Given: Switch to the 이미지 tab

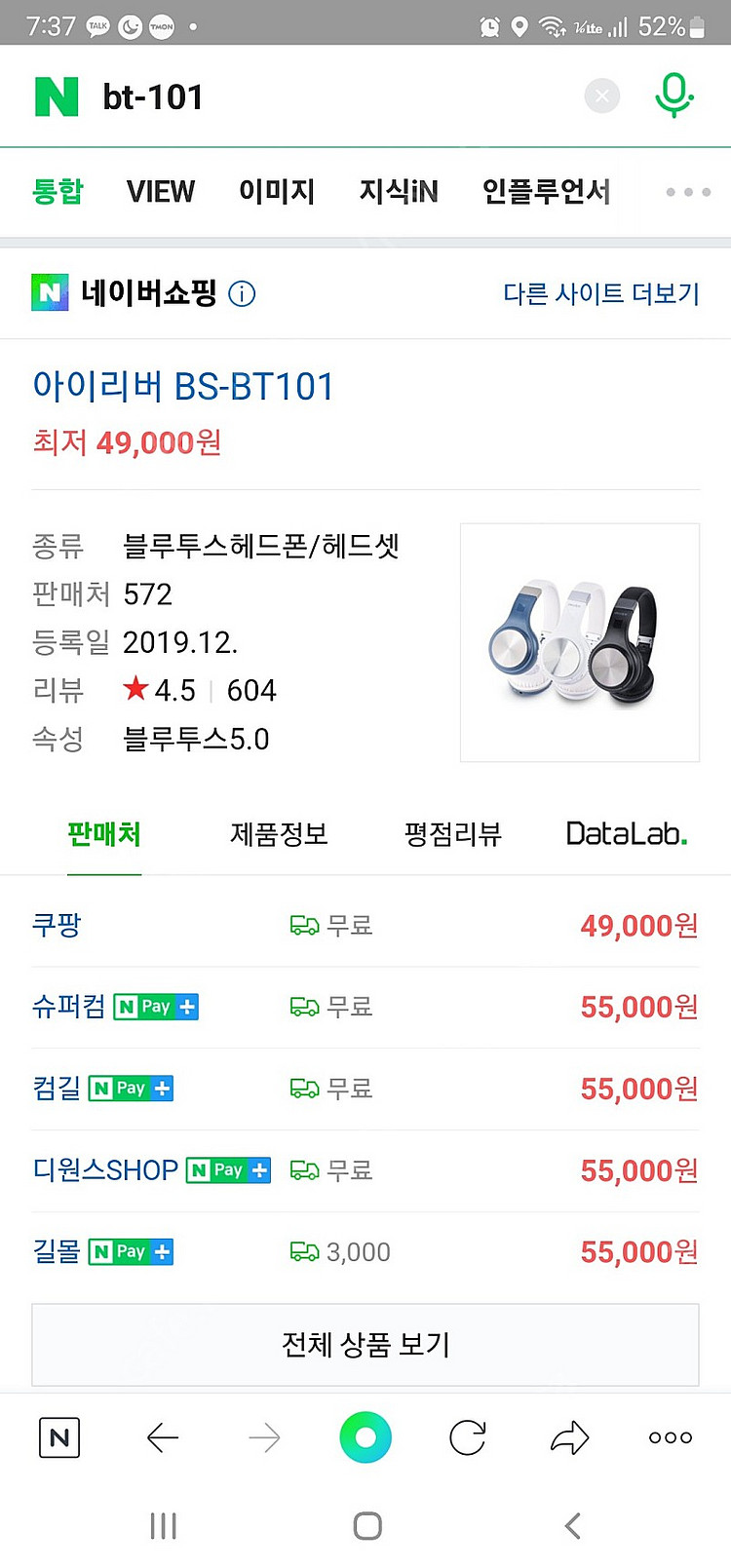Looking at the screenshot, I should tap(277, 192).
